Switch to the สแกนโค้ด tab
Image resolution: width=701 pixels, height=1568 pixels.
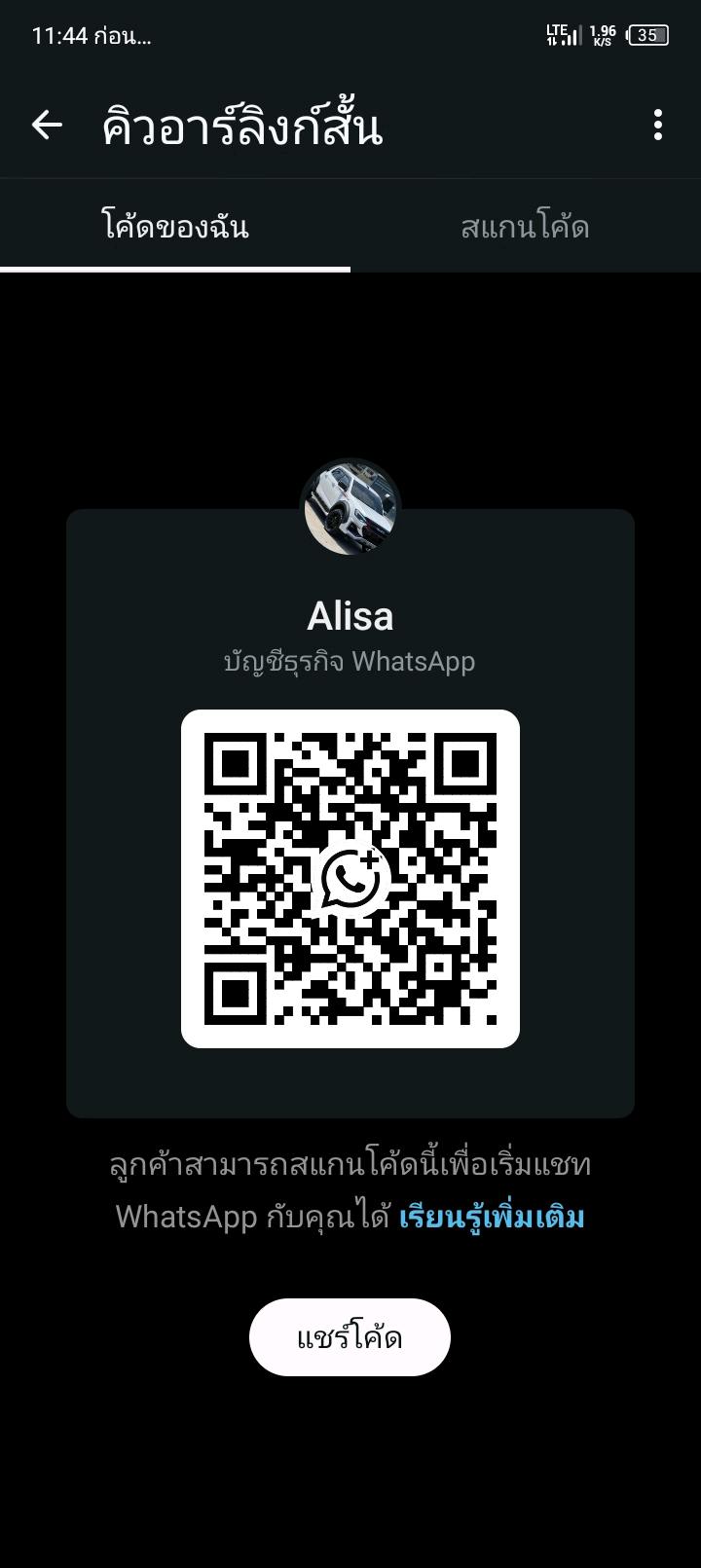click(525, 228)
